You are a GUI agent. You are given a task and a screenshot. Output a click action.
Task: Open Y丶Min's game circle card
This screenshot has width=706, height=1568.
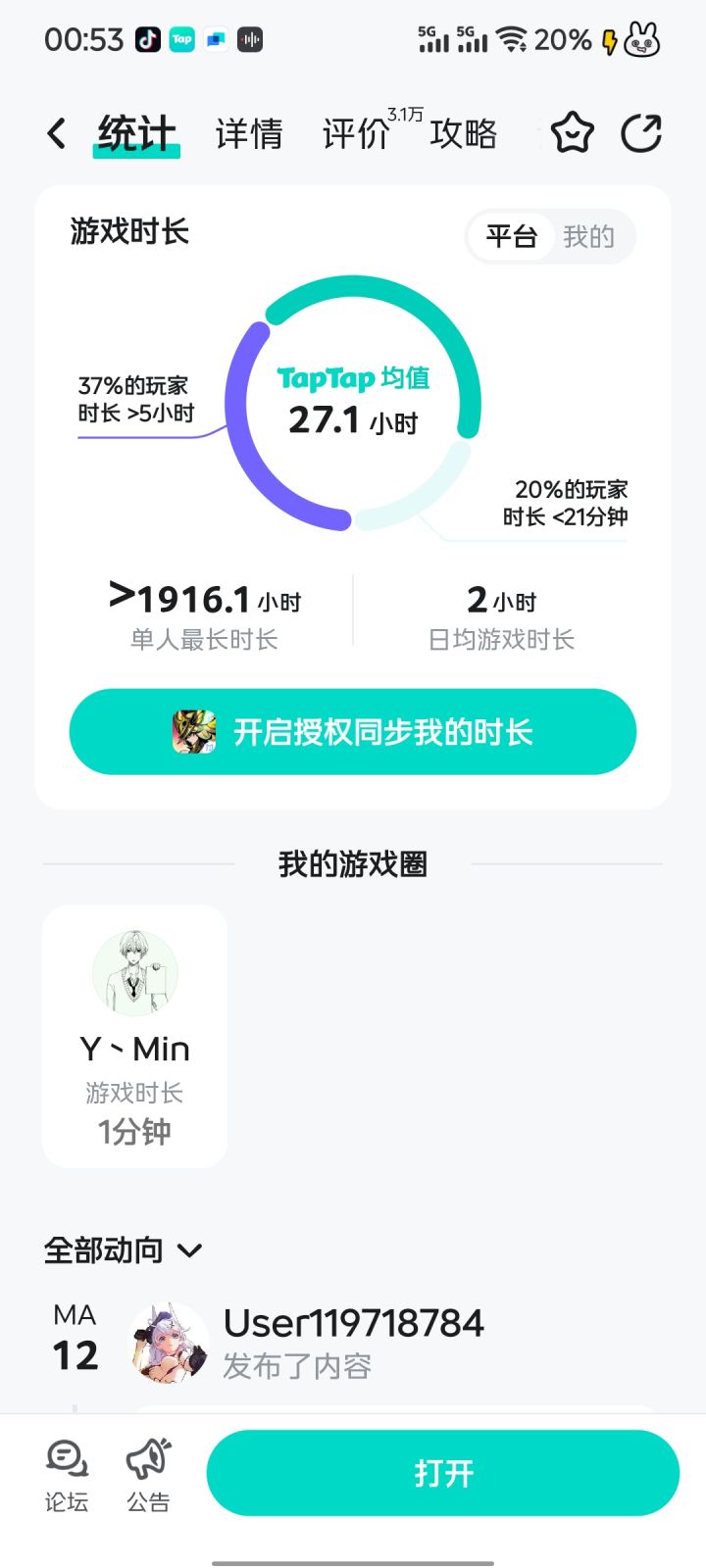point(135,1036)
